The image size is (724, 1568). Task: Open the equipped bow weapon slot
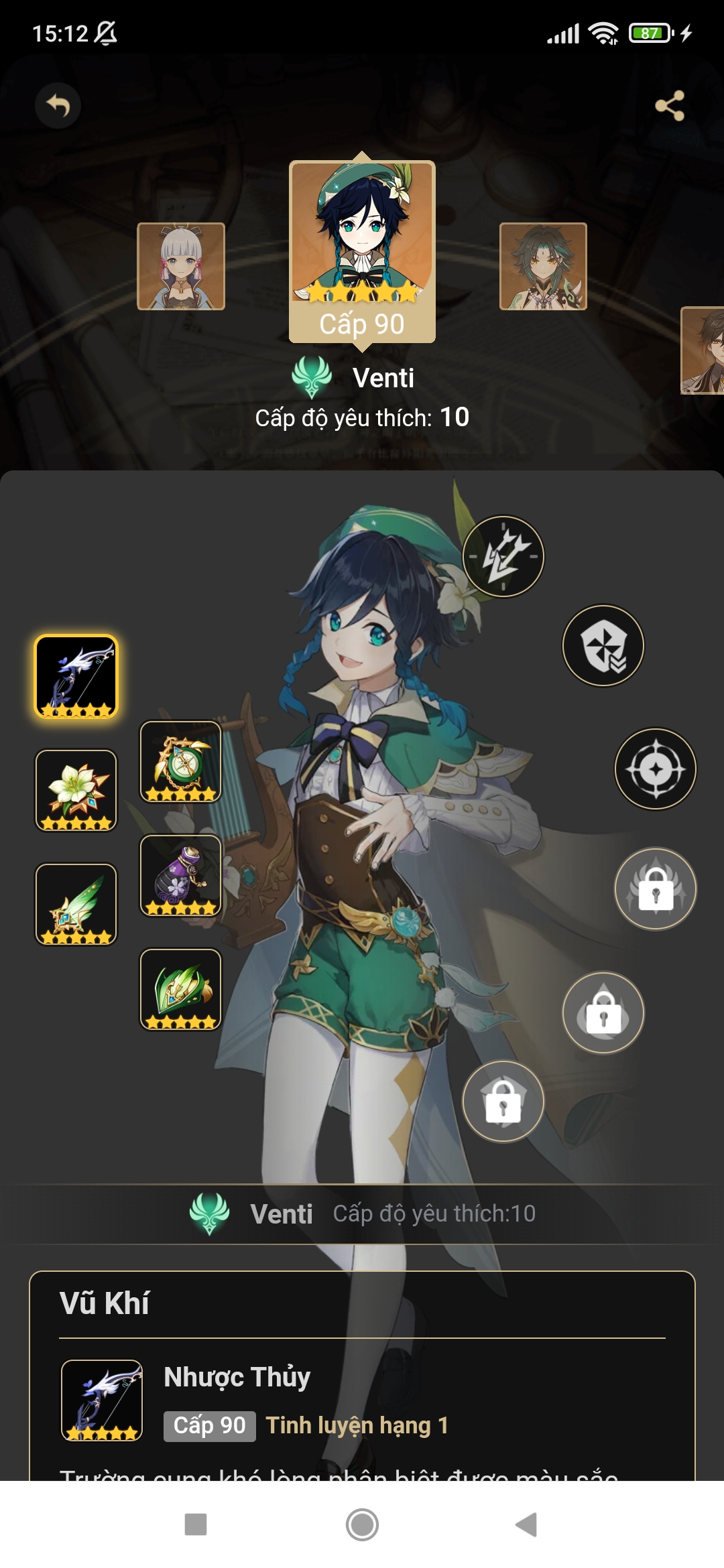pos(76,677)
